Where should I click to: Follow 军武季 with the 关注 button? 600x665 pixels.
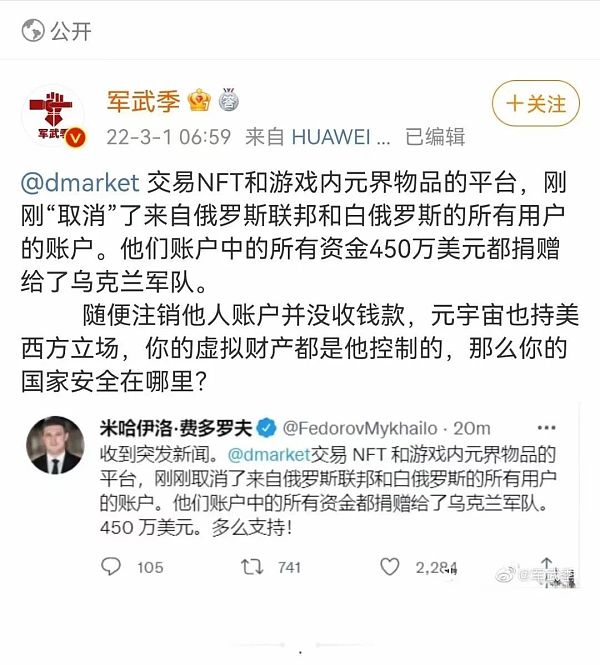535,104
